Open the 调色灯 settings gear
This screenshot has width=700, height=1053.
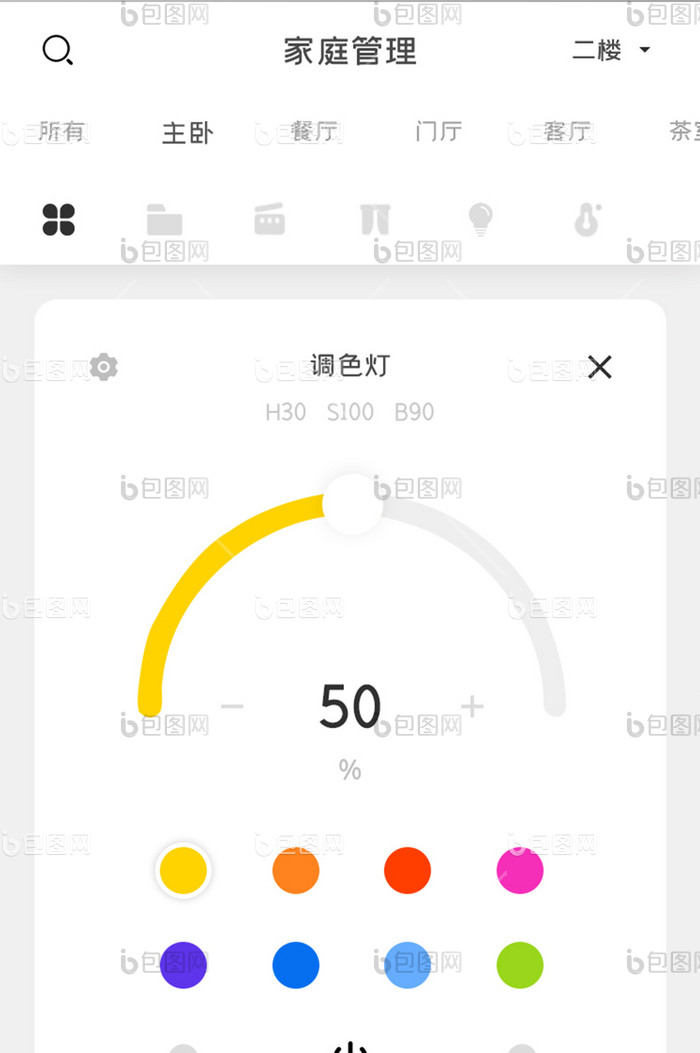point(104,367)
